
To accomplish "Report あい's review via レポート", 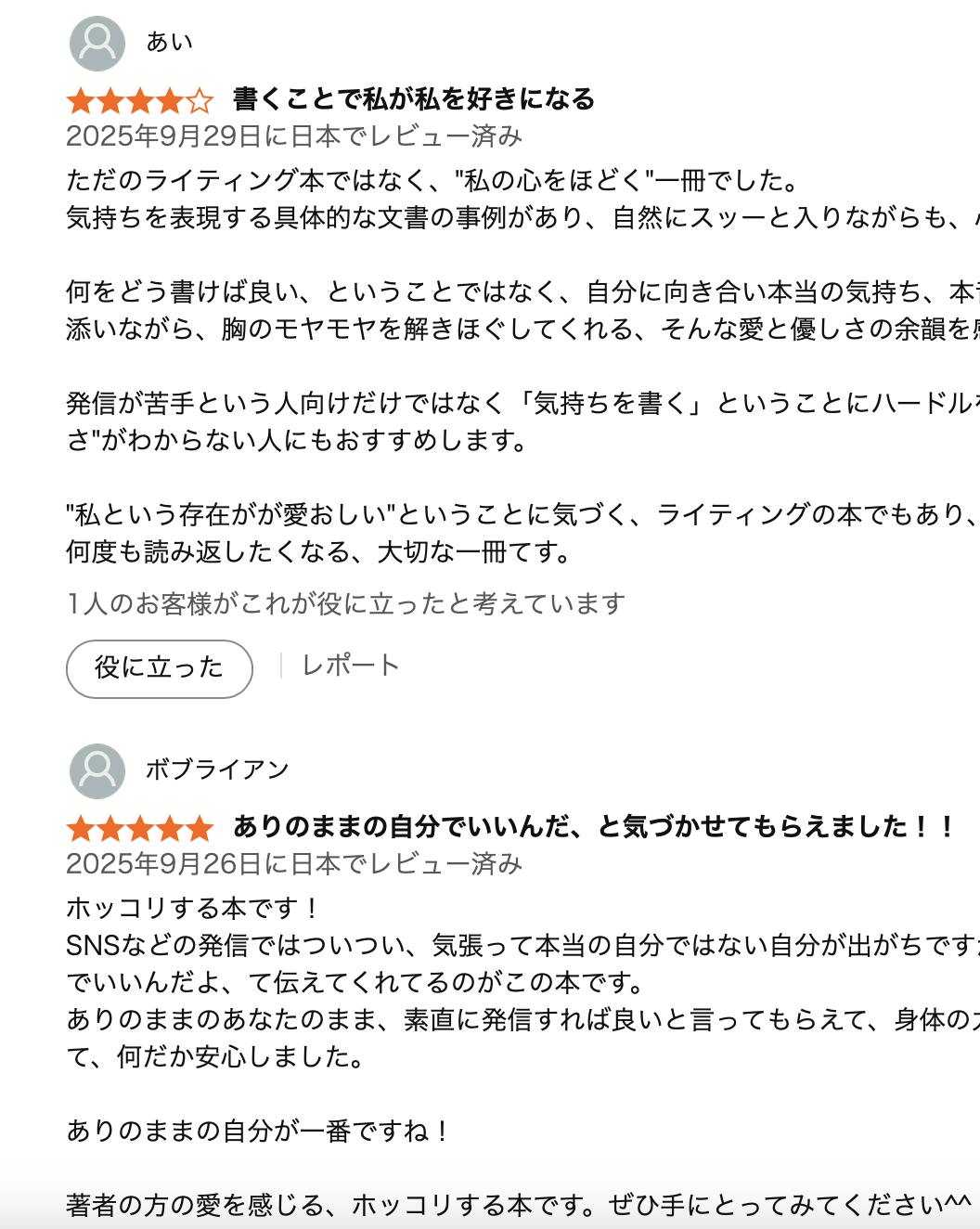I will pos(350,665).
